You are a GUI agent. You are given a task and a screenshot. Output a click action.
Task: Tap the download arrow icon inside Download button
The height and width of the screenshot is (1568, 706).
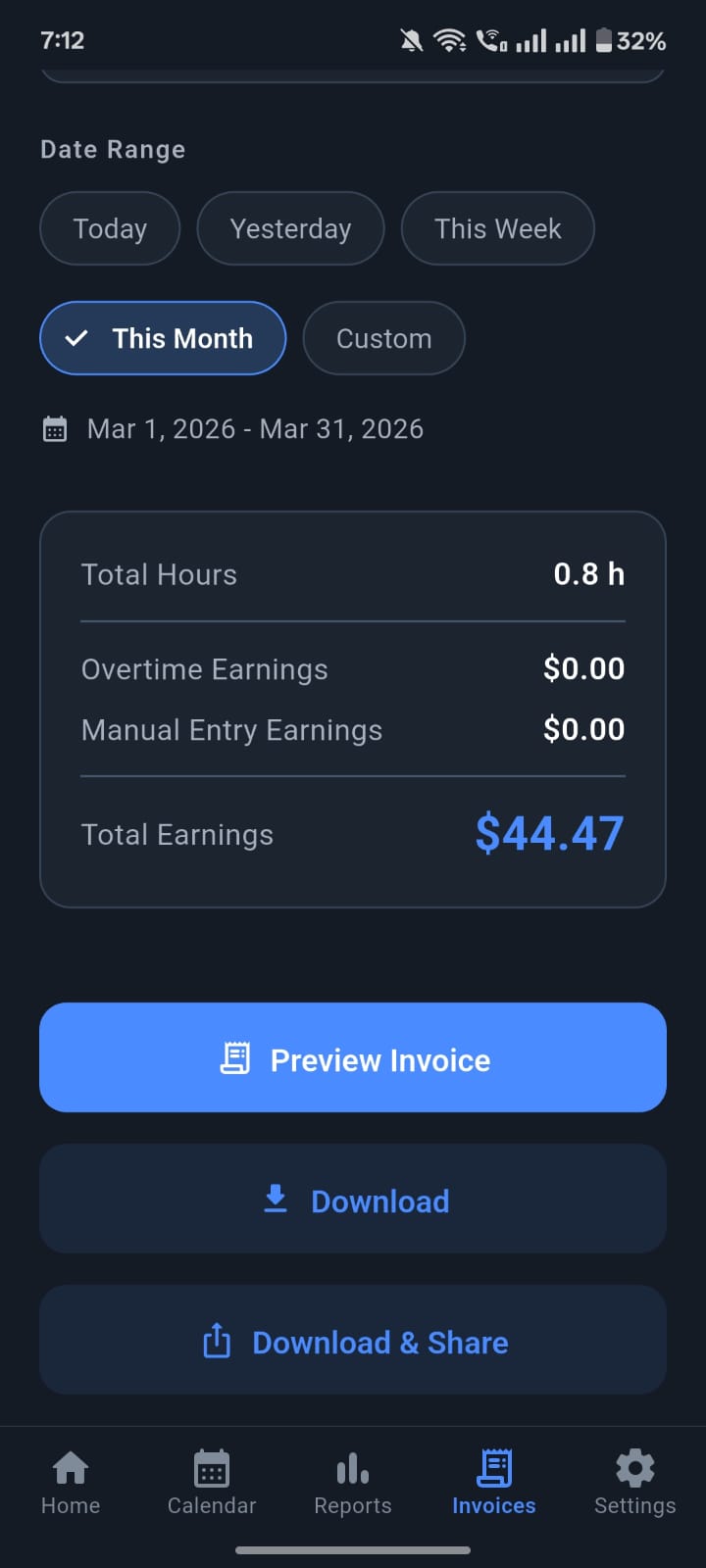pos(275,1200)
